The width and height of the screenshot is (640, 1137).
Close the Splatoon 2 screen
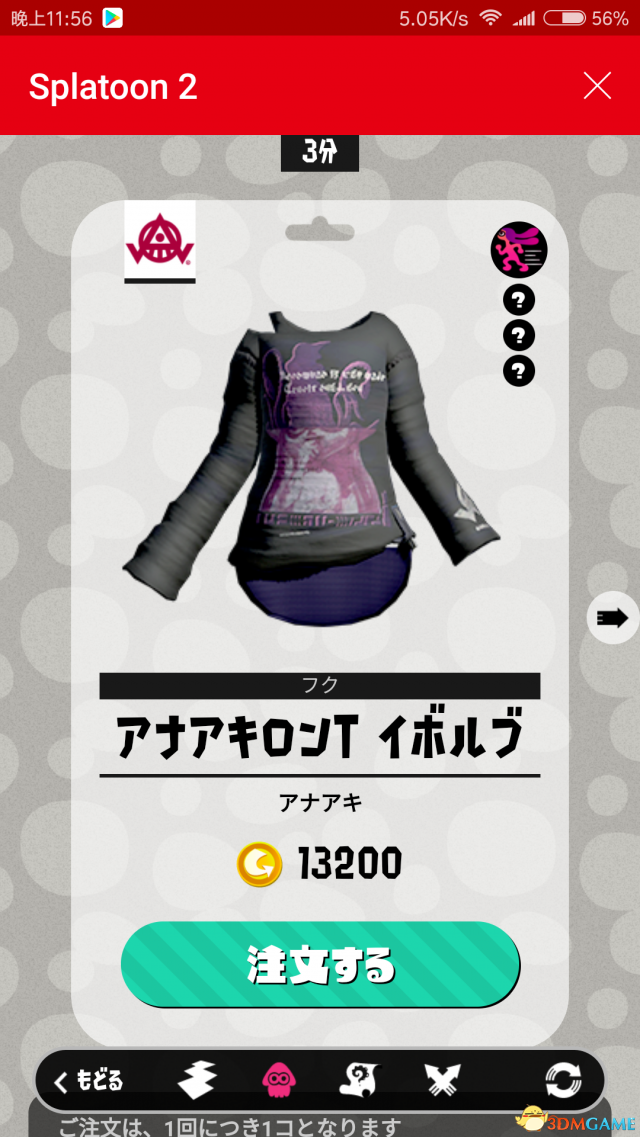(x=597, y=86)
